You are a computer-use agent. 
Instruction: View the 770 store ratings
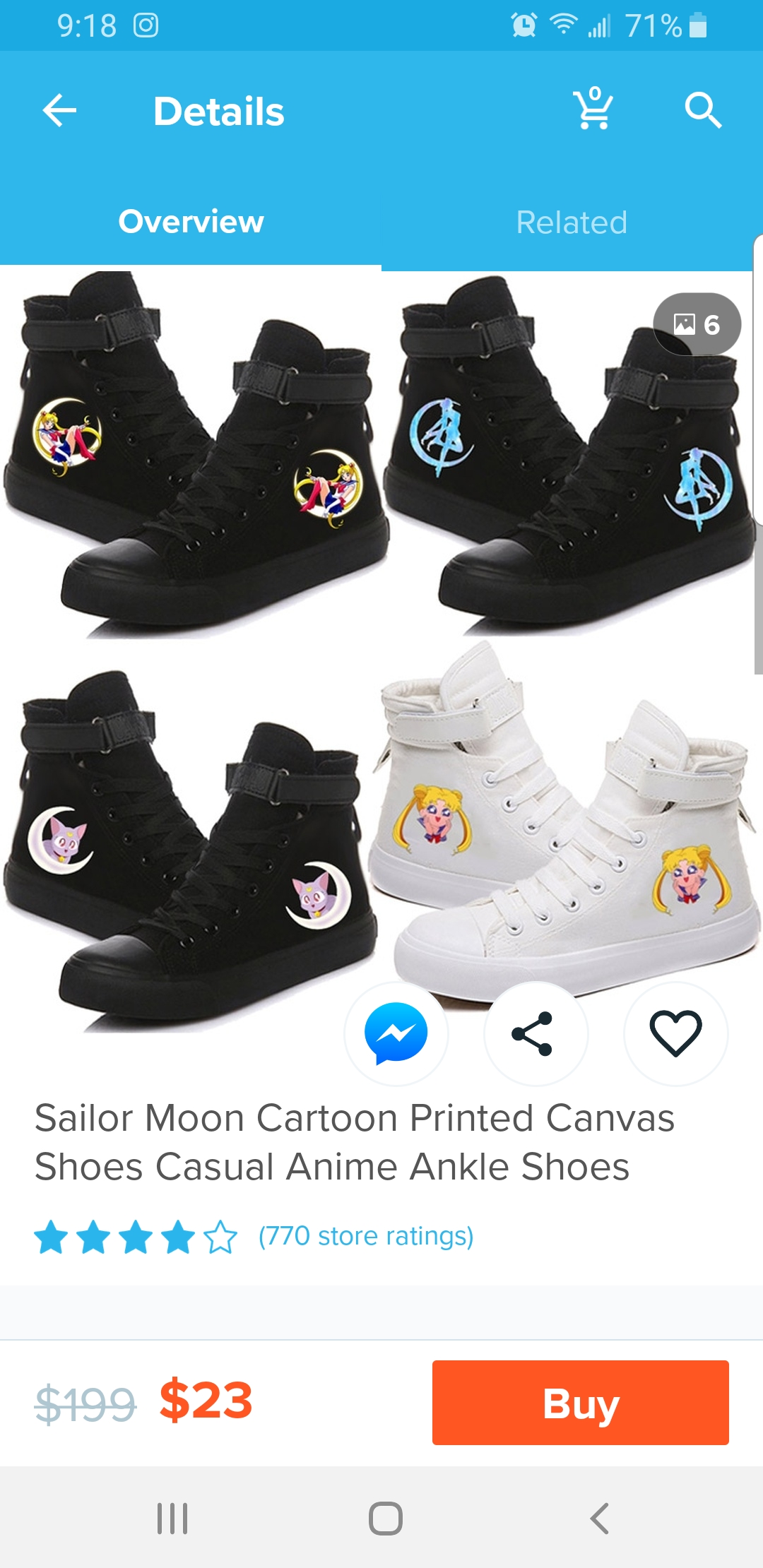(x=366, y=1237)
